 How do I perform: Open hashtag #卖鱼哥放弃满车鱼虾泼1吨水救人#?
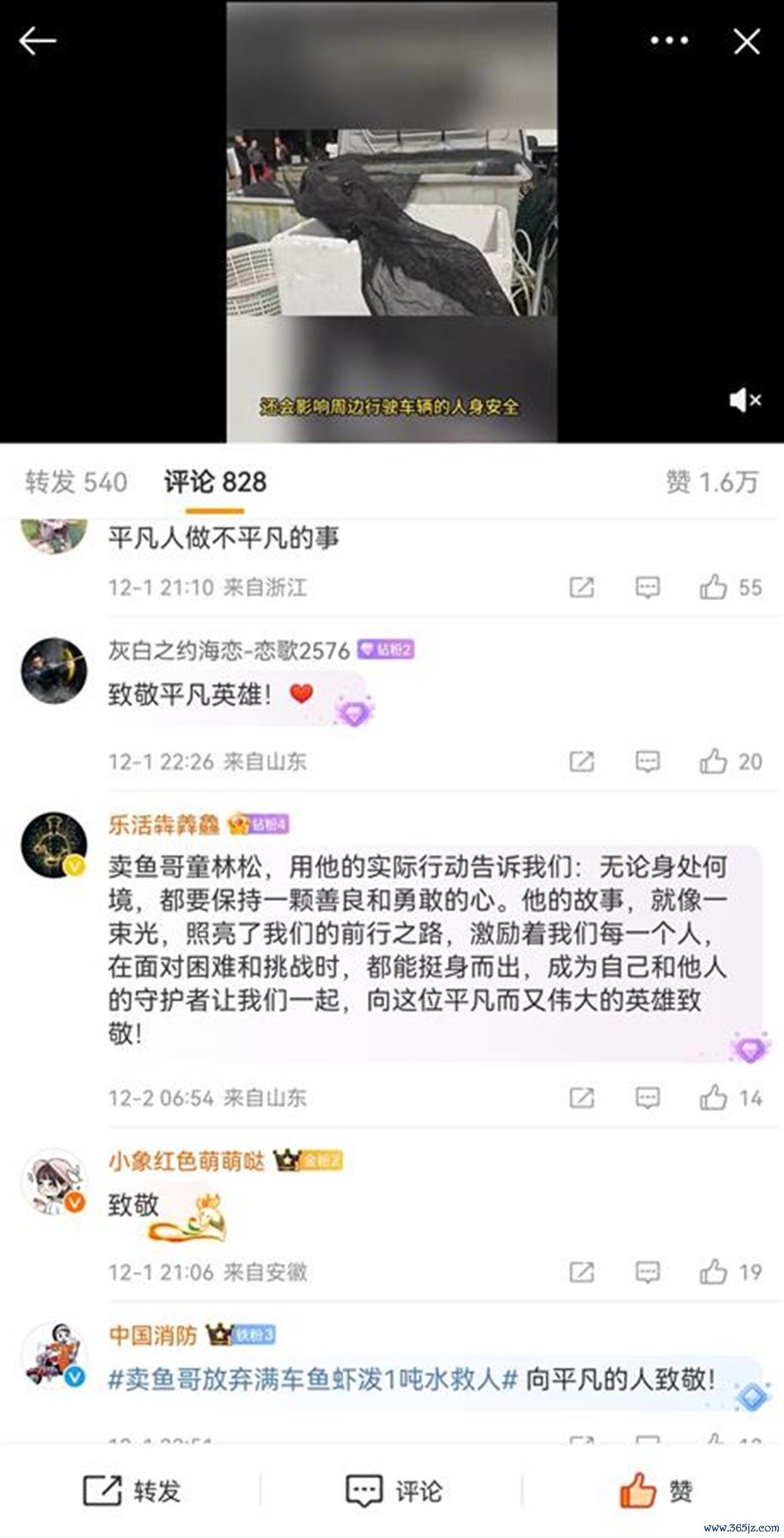[x=312, y=1380]
